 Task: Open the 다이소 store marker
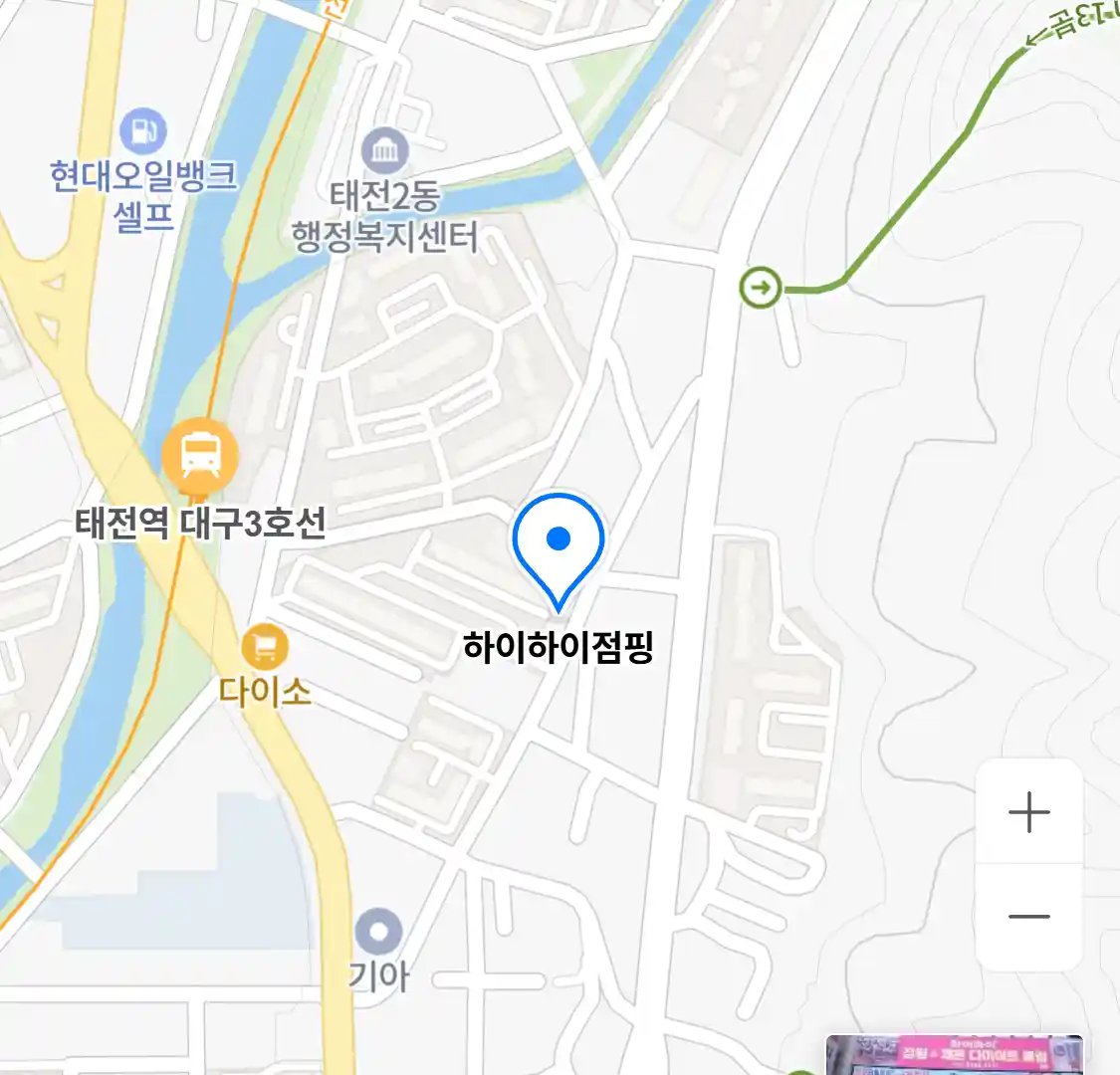(264, 650)
